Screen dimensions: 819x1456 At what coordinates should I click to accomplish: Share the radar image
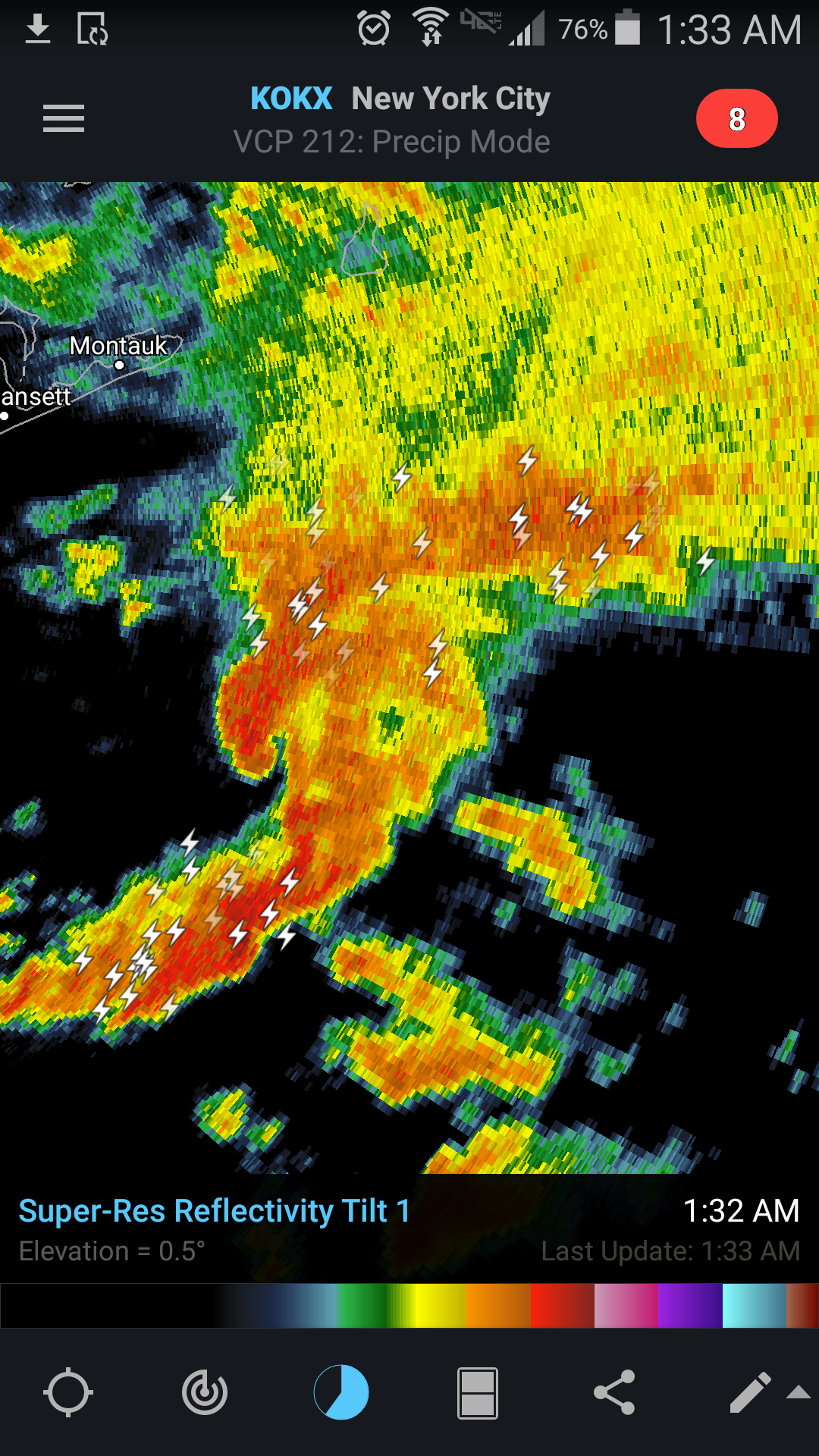pos(614,1392)
